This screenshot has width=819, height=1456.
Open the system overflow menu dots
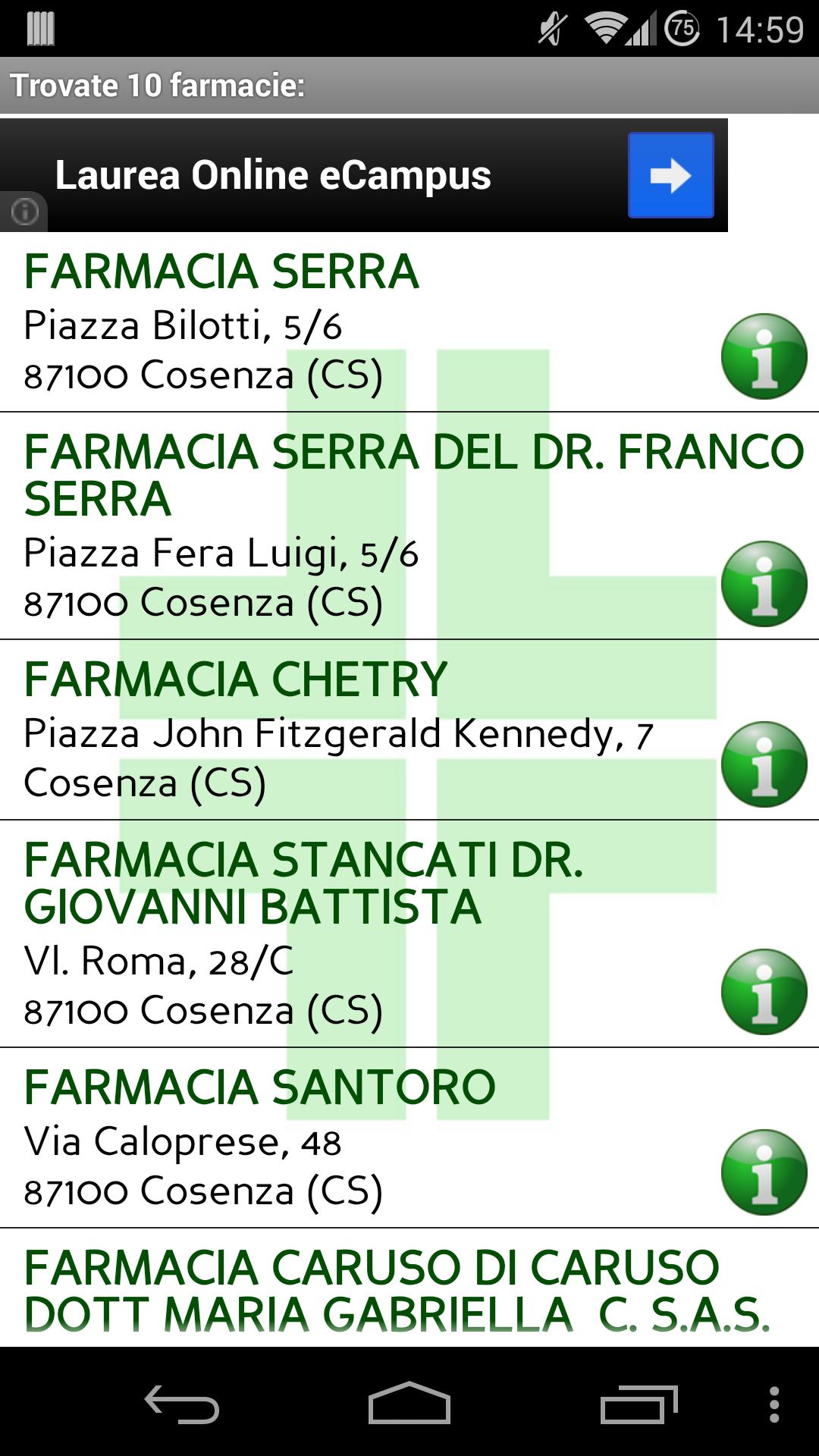(x=773, y=1404)
